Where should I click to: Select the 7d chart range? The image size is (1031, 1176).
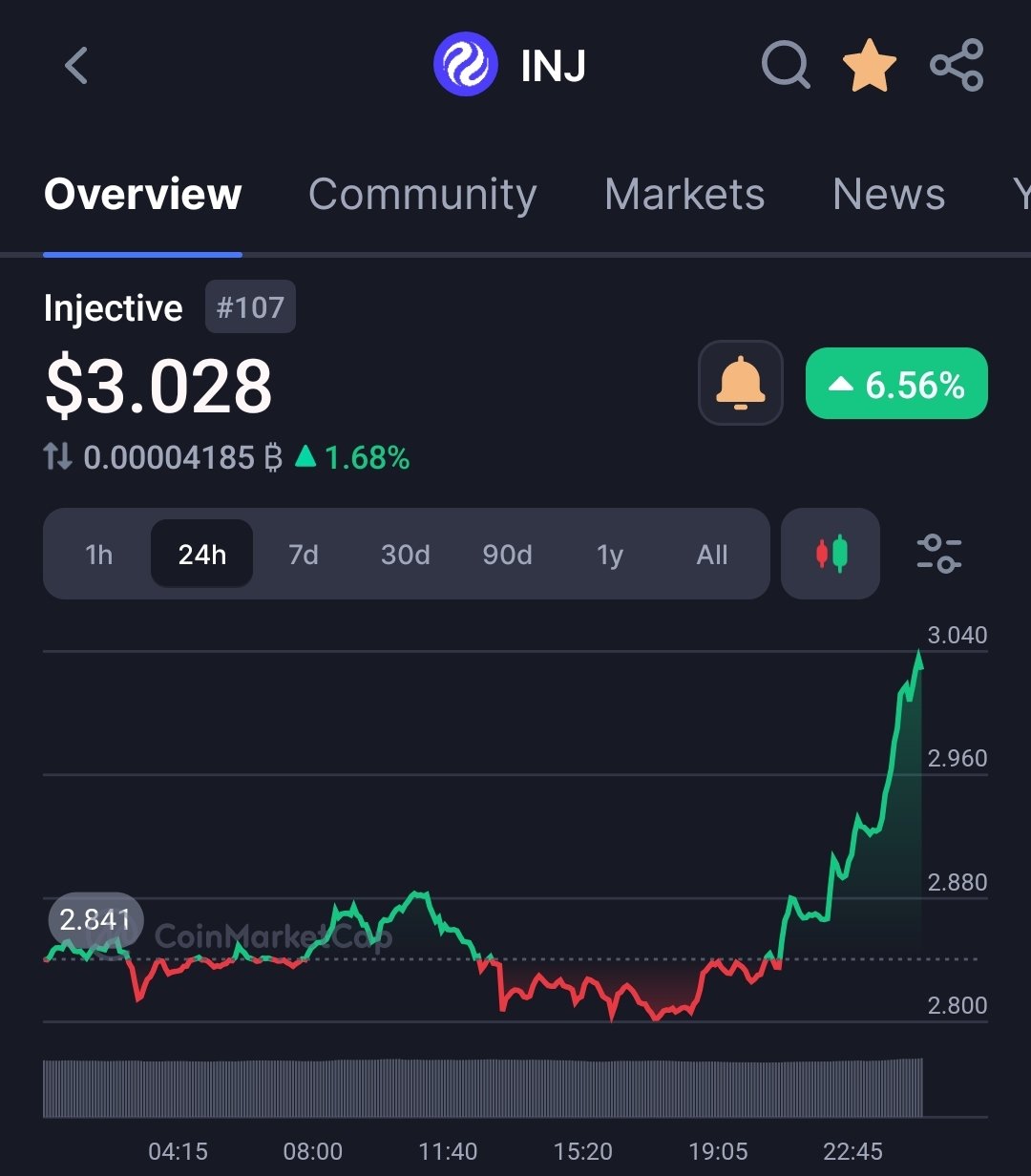tap(304, 555)
